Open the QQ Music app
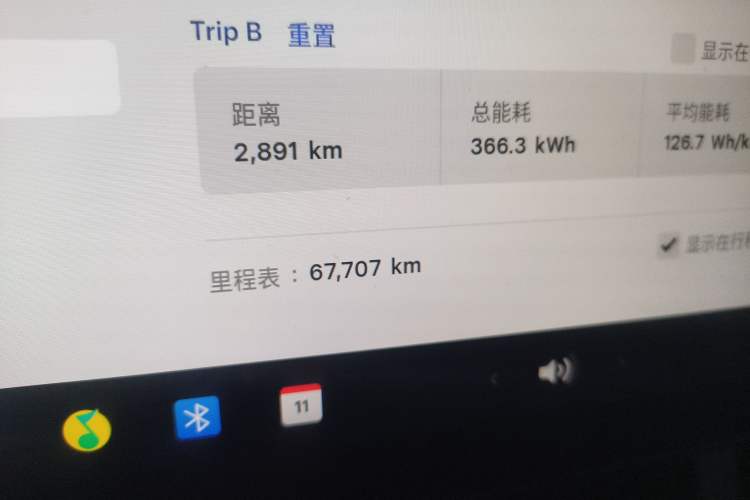Screen dimensions: 750x500 (x=87, y=430)
